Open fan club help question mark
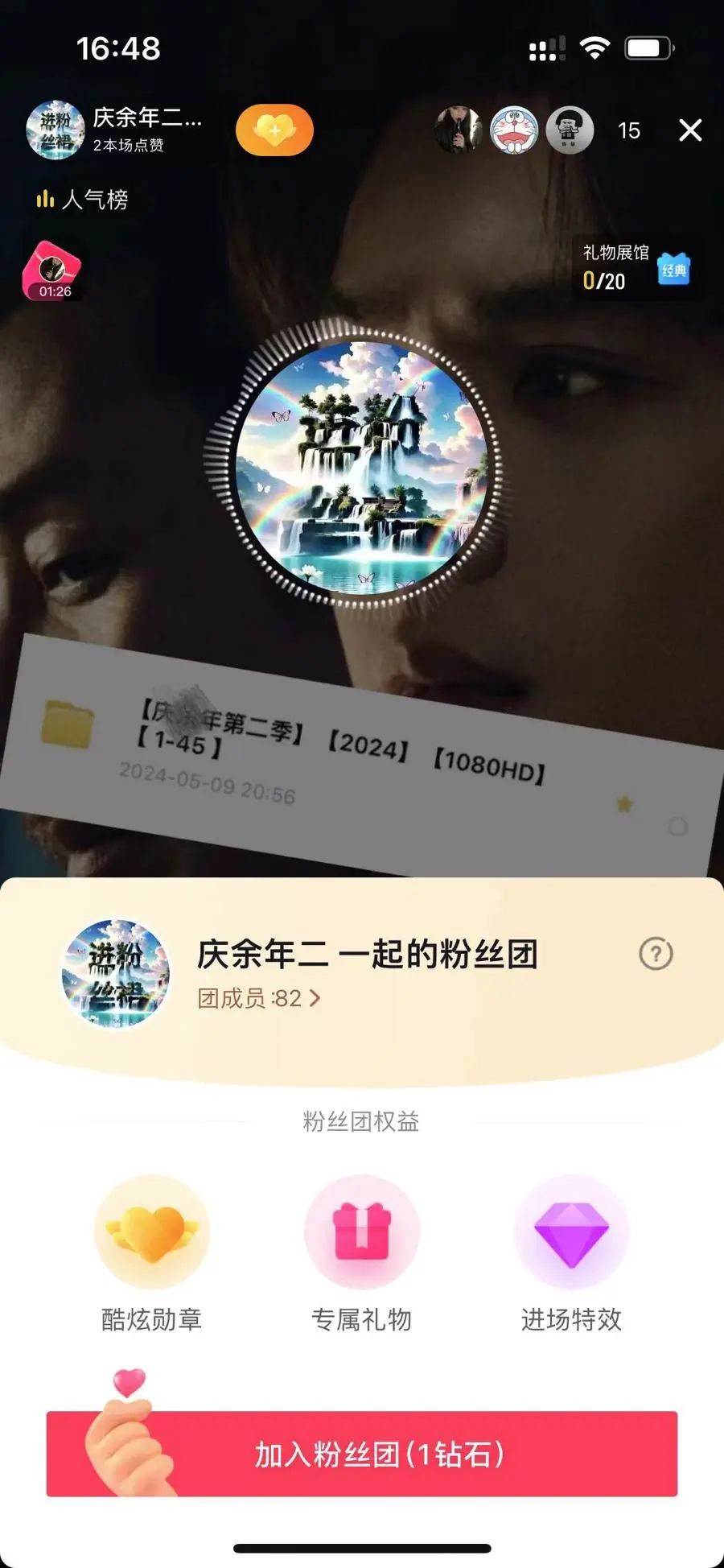The image size is (724, 1568). coord(656,954)
